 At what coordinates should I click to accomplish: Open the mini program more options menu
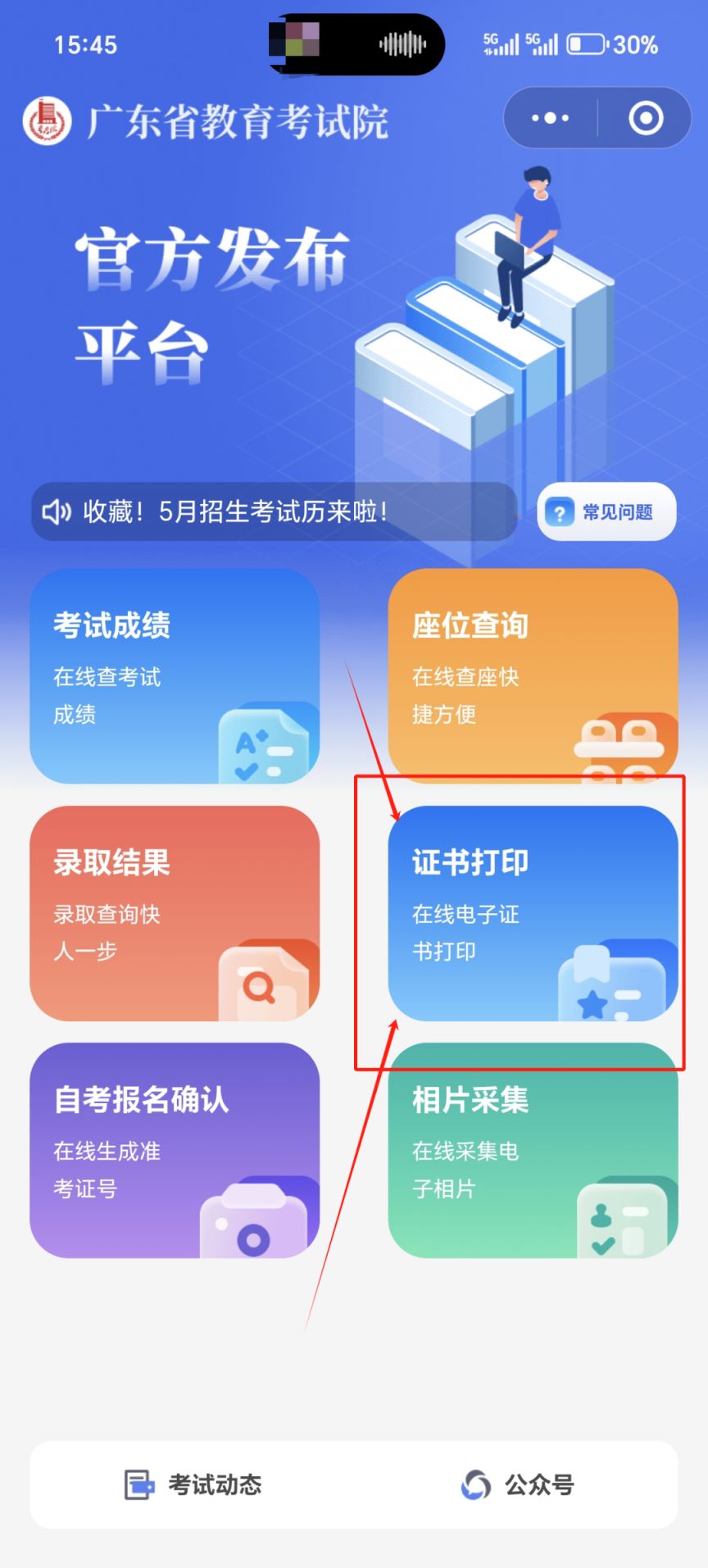(550, 118)
